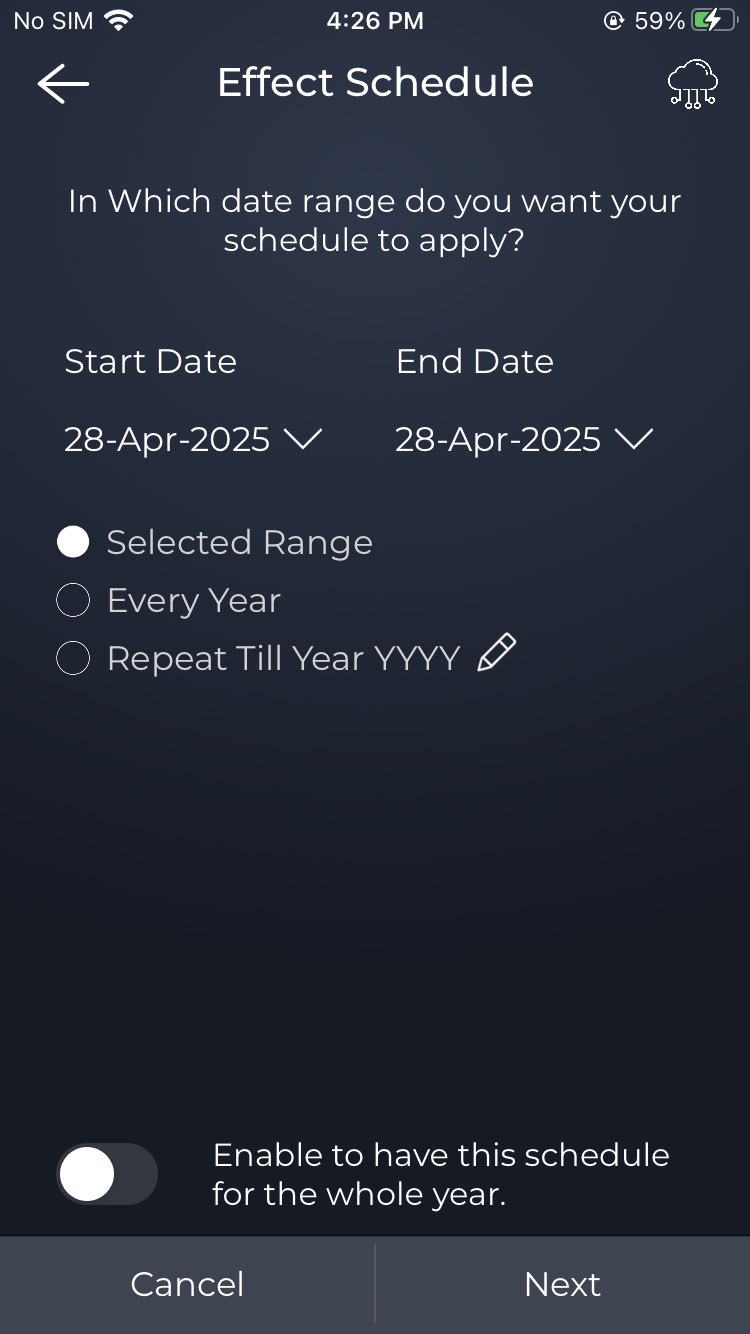The width and height of the screenshot is (750, 1334).
Task: Go back using the arrow icon
Action: [63, 84]
